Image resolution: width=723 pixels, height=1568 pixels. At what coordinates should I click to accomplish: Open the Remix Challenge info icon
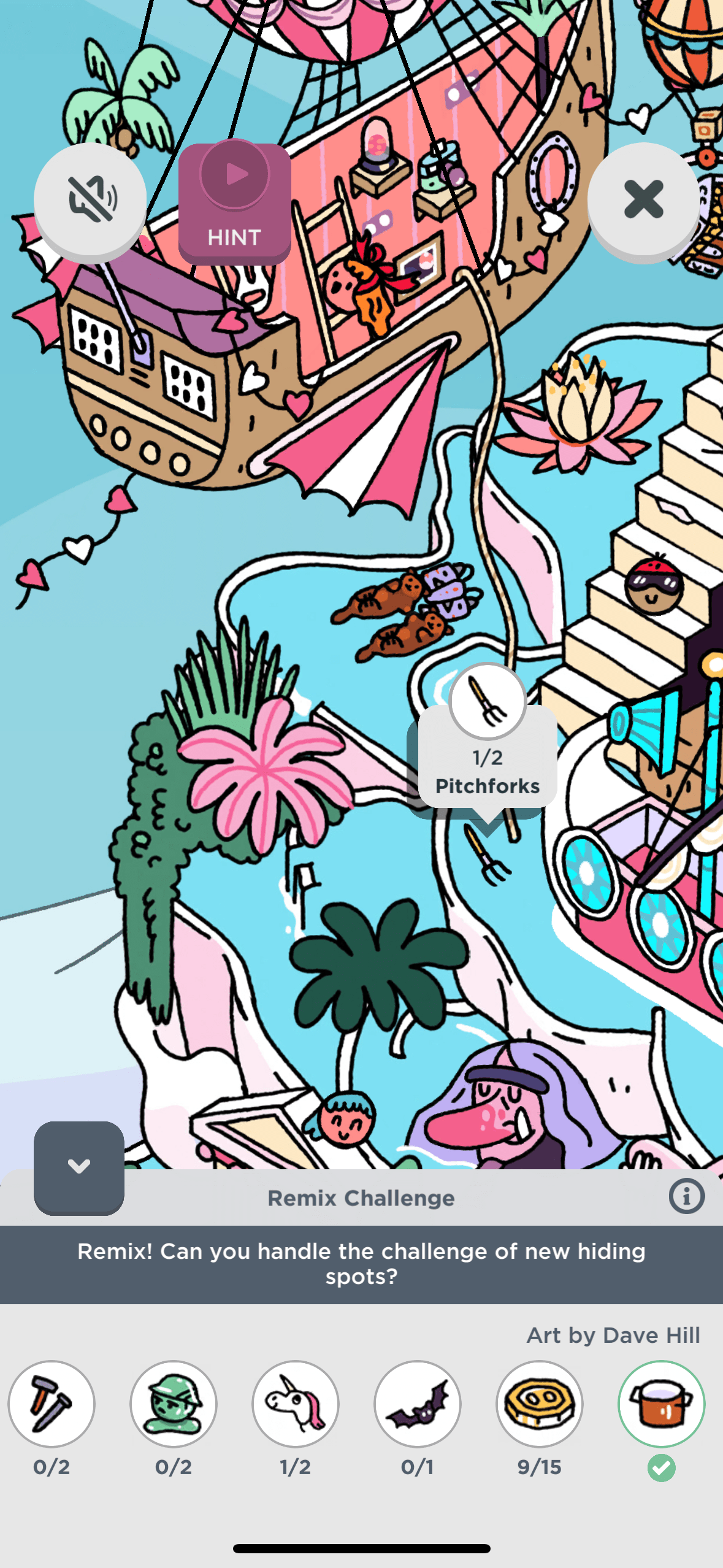click(x=686, y=1196)
